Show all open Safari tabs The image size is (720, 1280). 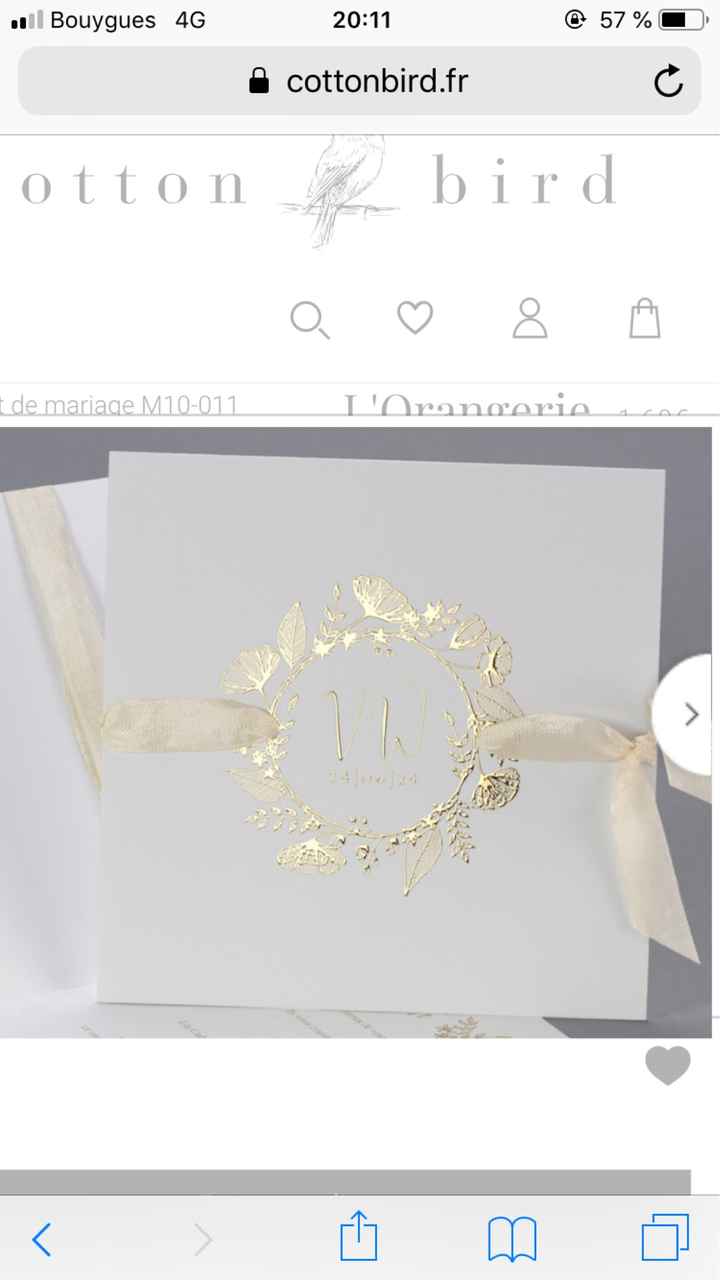tap(665, 1240)
